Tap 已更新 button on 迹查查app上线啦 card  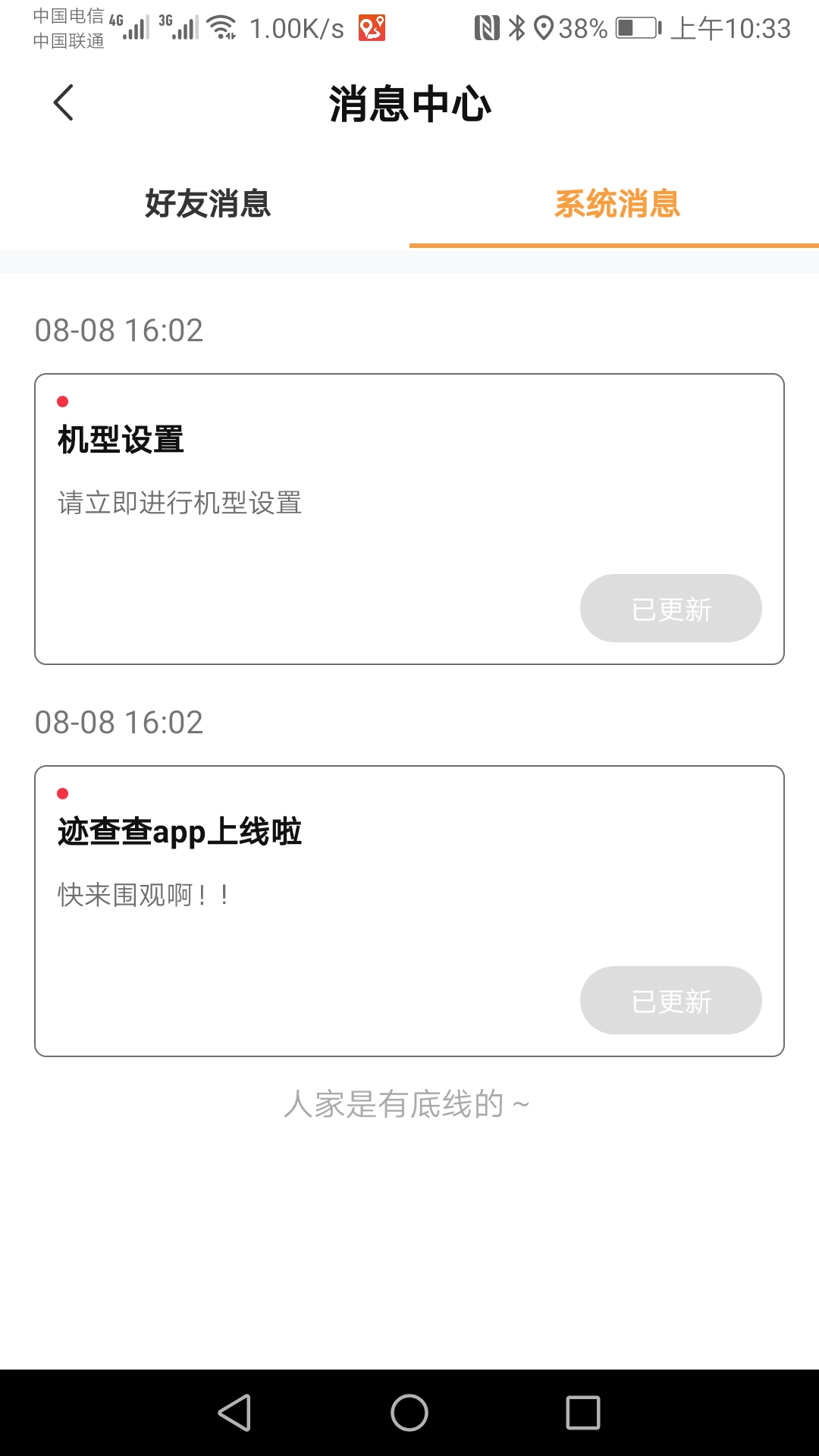click(x=670, y=1000)
